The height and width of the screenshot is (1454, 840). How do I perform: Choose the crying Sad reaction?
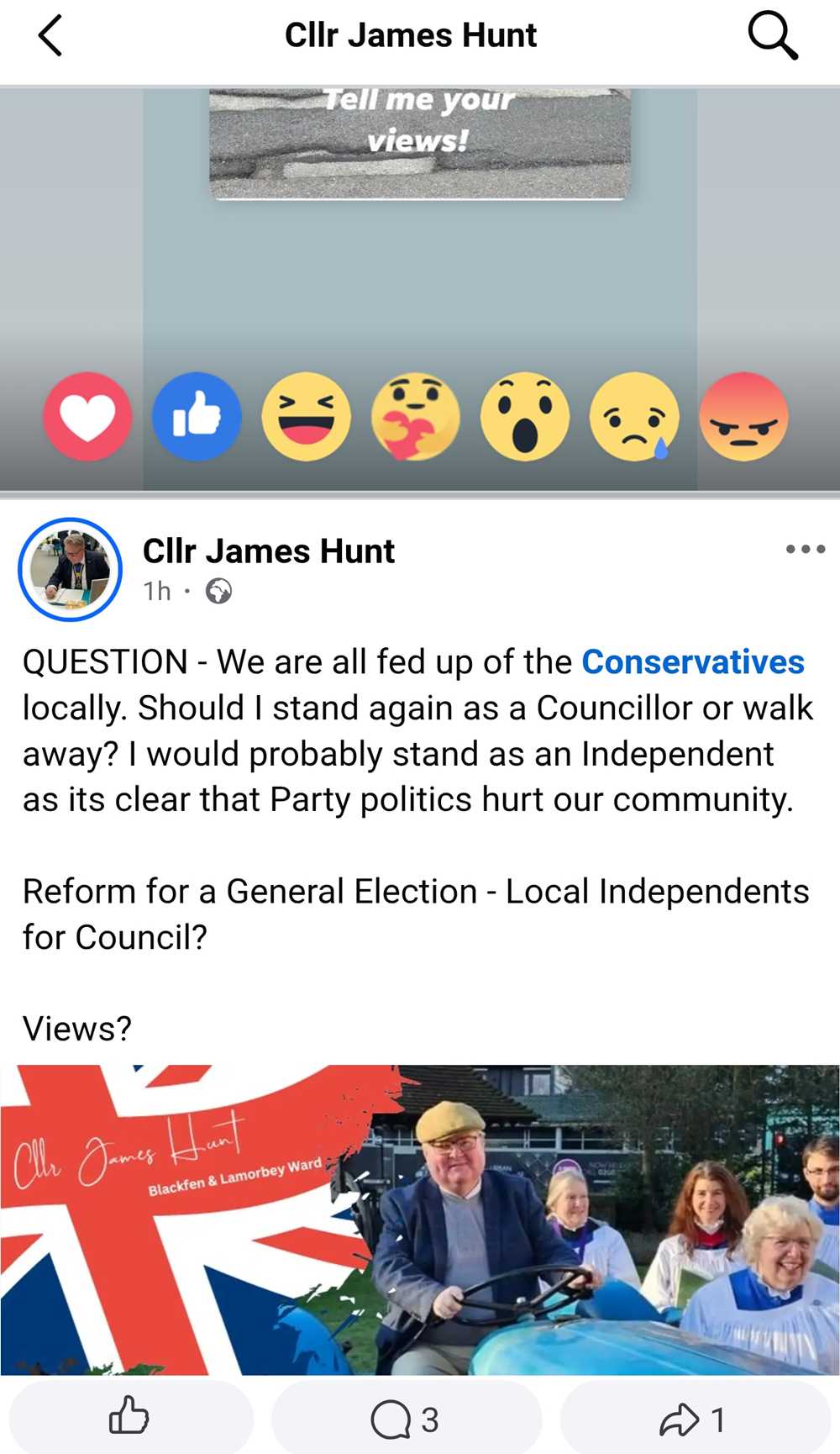click(634, 417)
